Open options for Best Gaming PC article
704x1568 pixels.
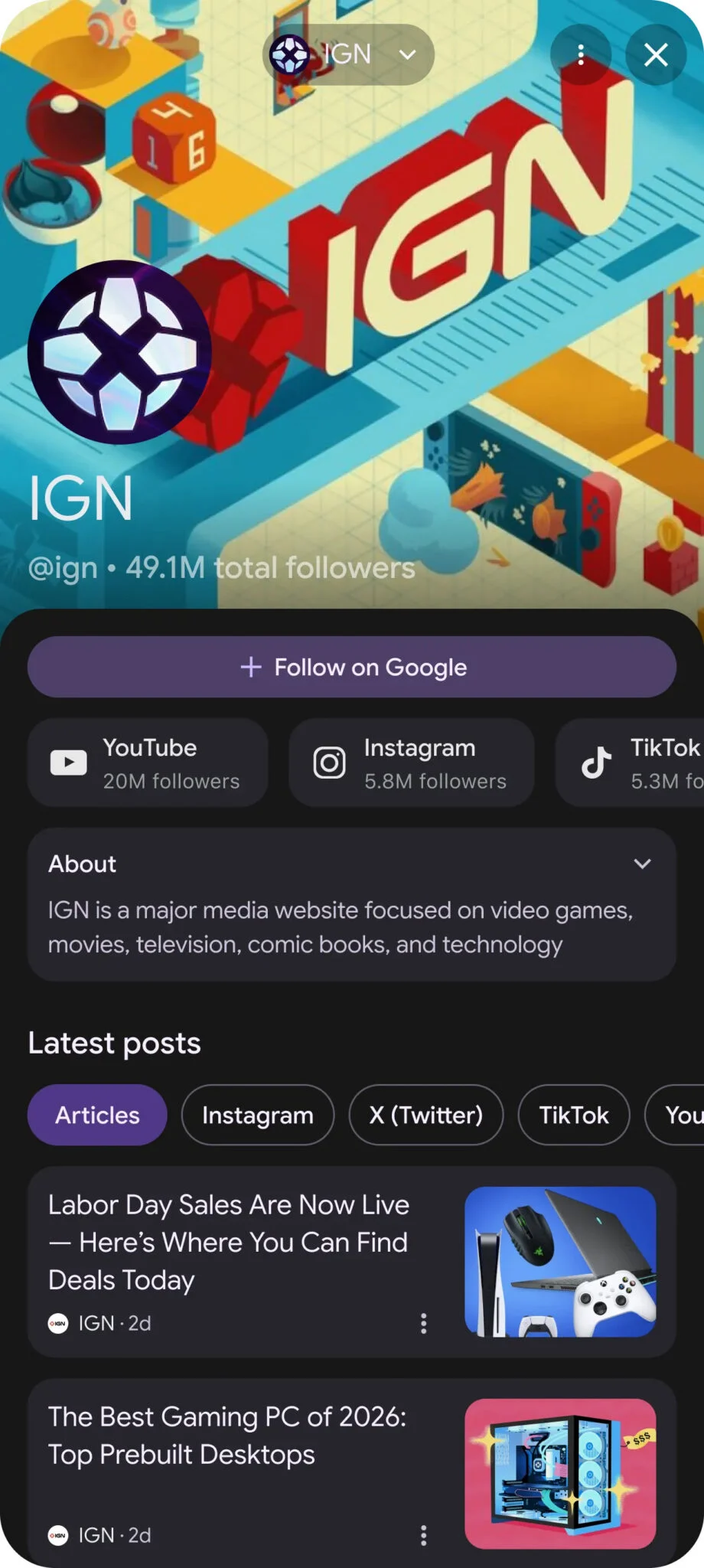424,1535
